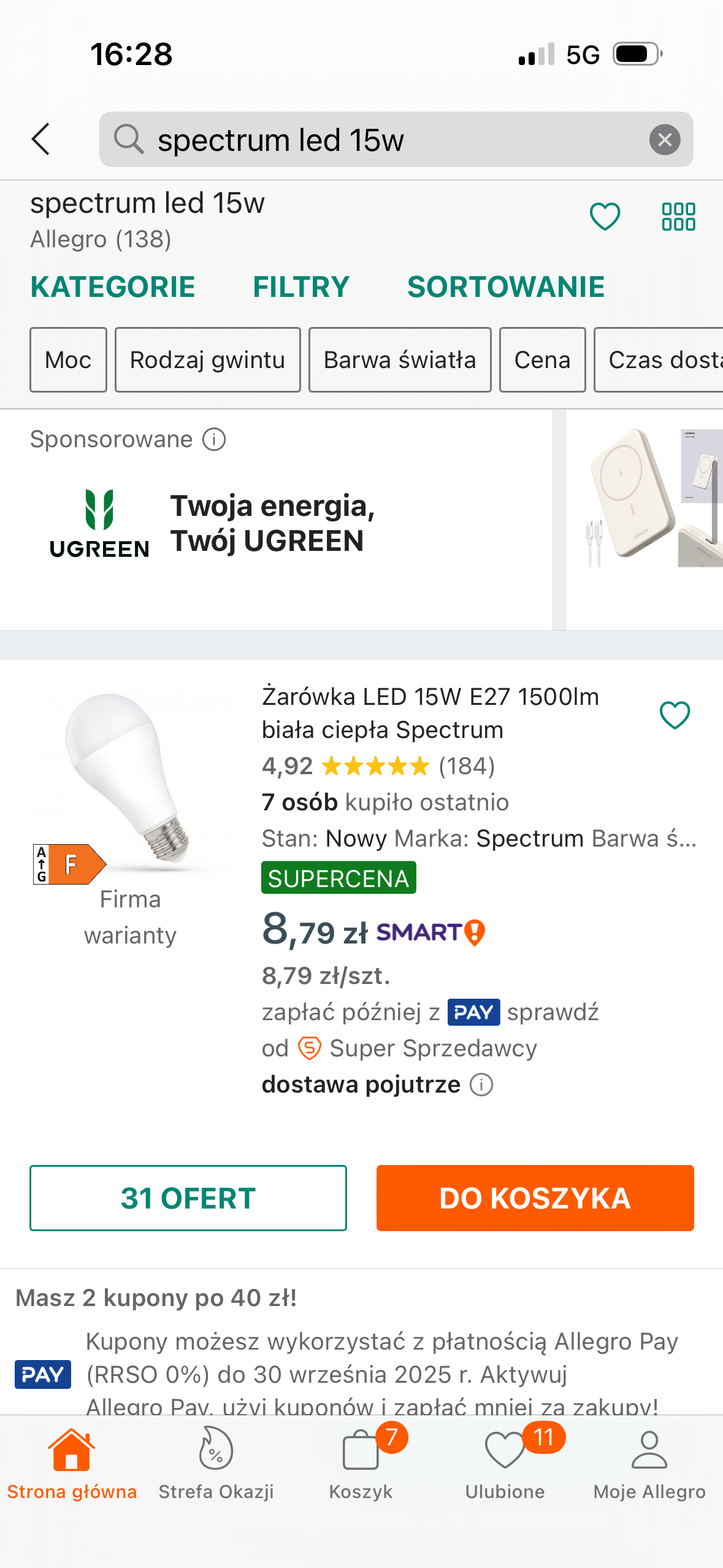Expand the Barwa światła filter
The width and height of the screenshot is (723, 1568).
[400, 360]
